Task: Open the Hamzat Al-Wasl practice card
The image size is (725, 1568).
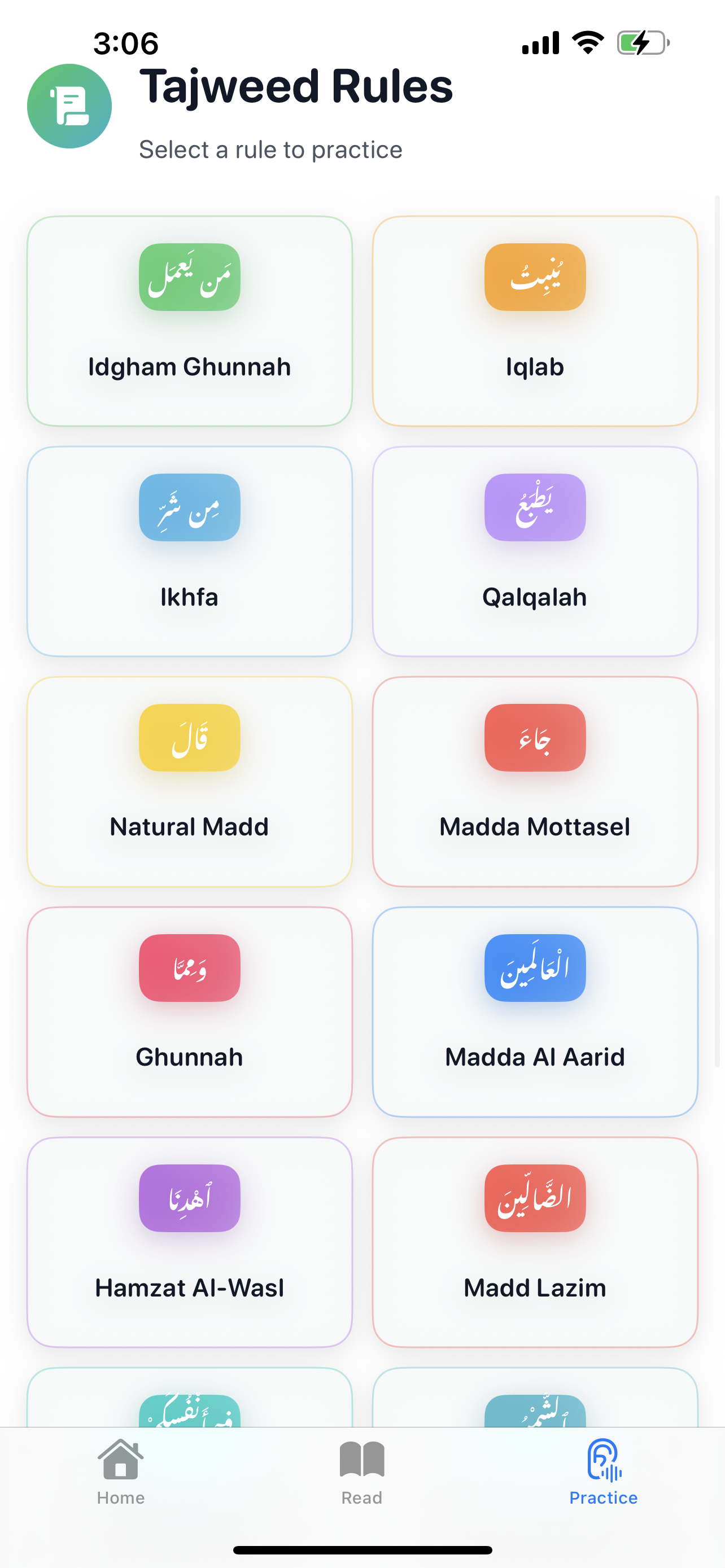Action: click(189, 1242)
